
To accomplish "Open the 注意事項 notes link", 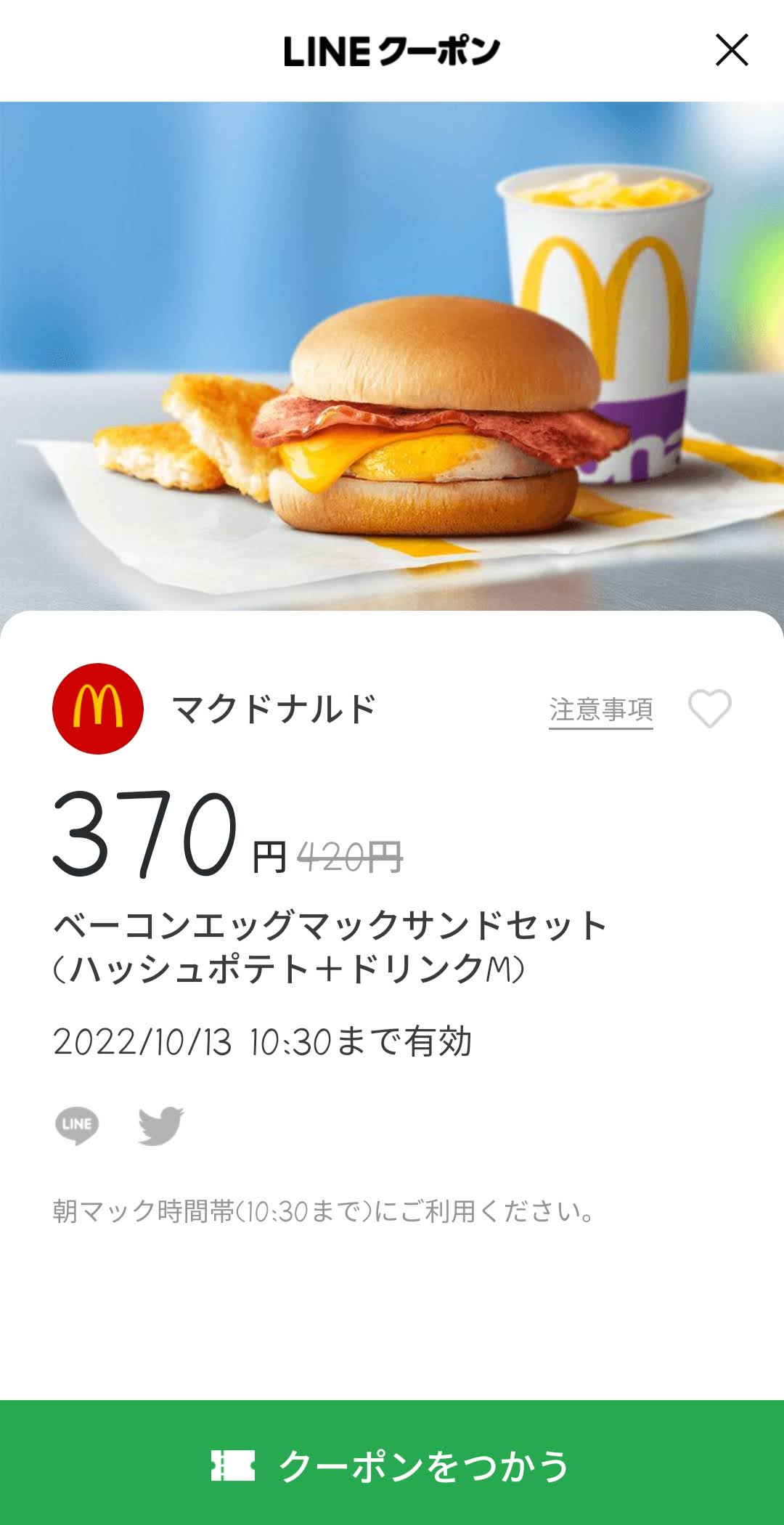I will pyautogui.click(x=600, y=709).
